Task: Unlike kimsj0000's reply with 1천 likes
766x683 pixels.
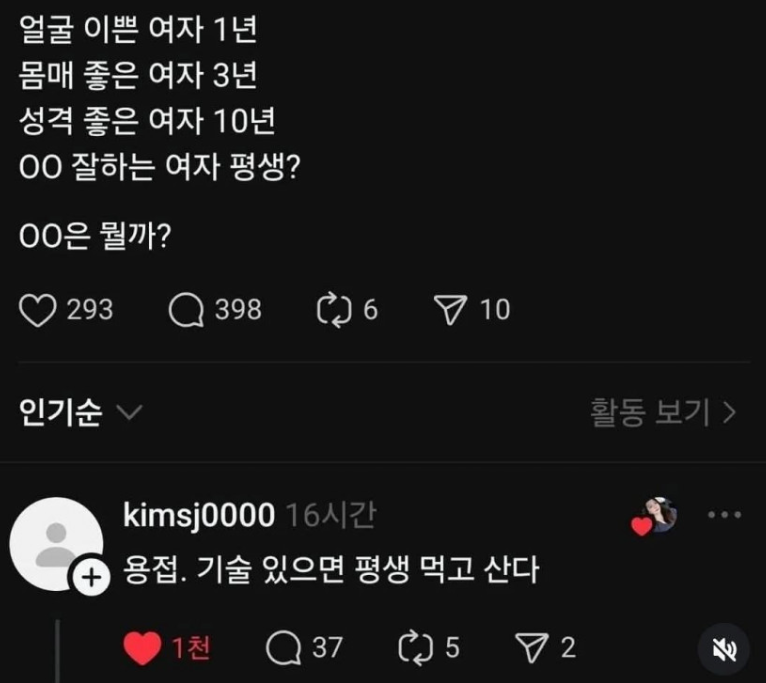Action: tap(143, 648)
